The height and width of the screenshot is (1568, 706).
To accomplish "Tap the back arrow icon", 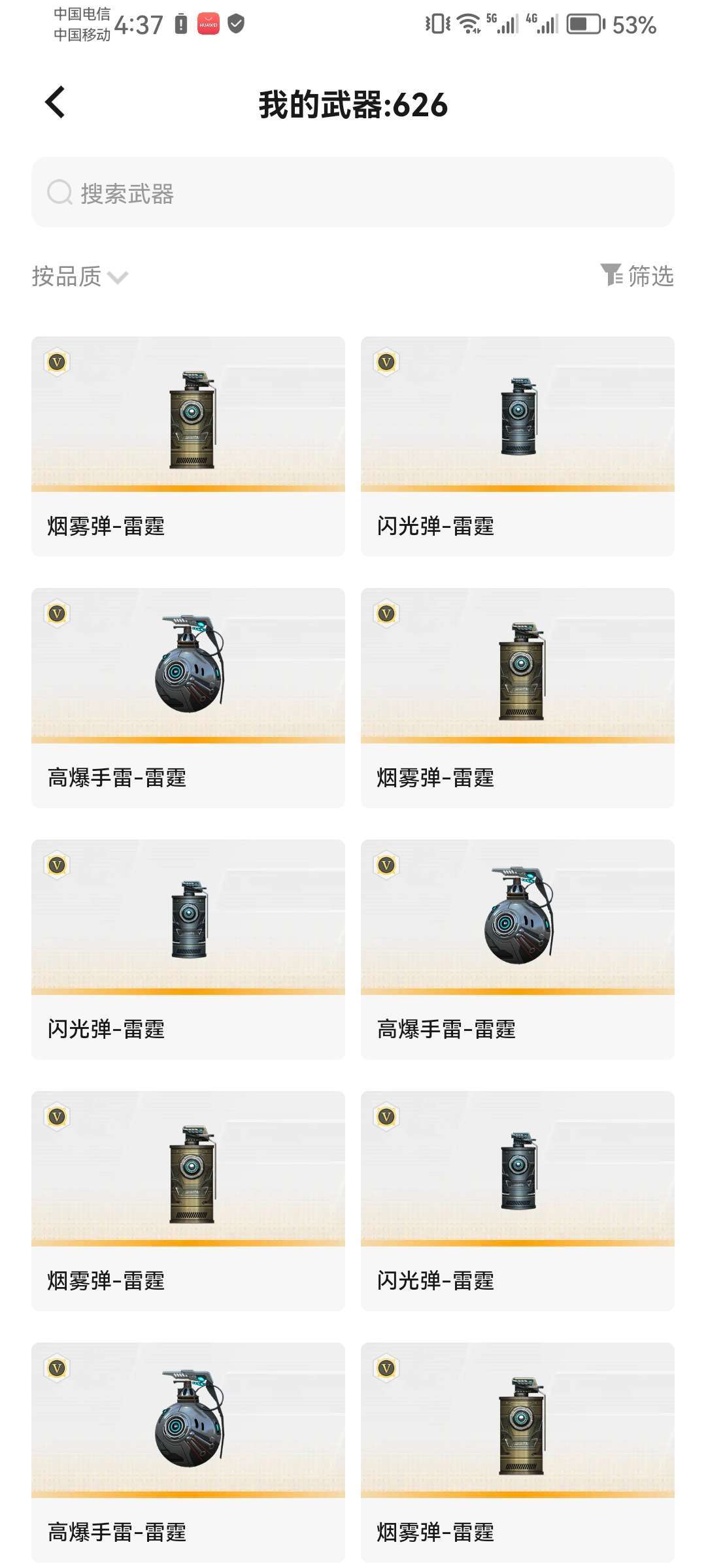I will point(54,103).
